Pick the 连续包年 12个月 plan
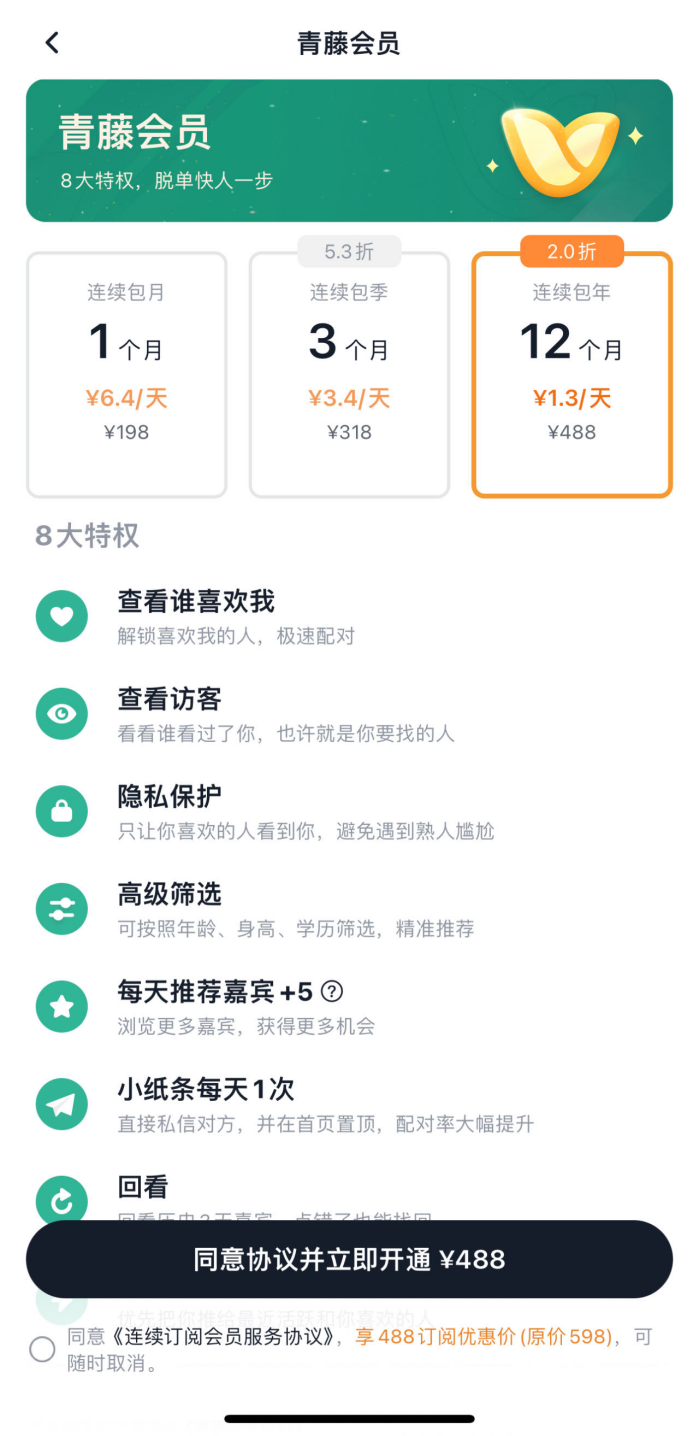Viewport: 699px width, 1436px height. point(572,375)
